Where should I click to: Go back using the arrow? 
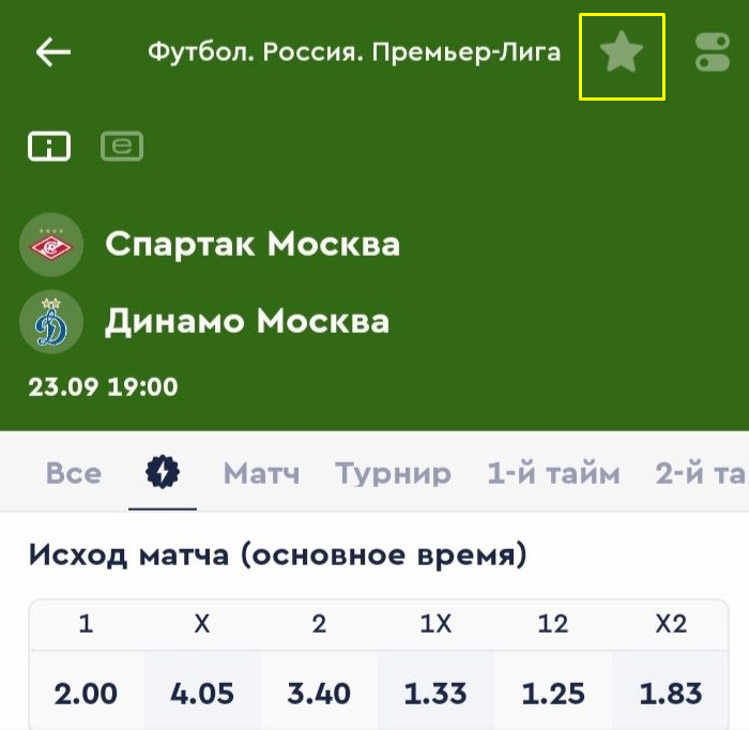(53, 53)
